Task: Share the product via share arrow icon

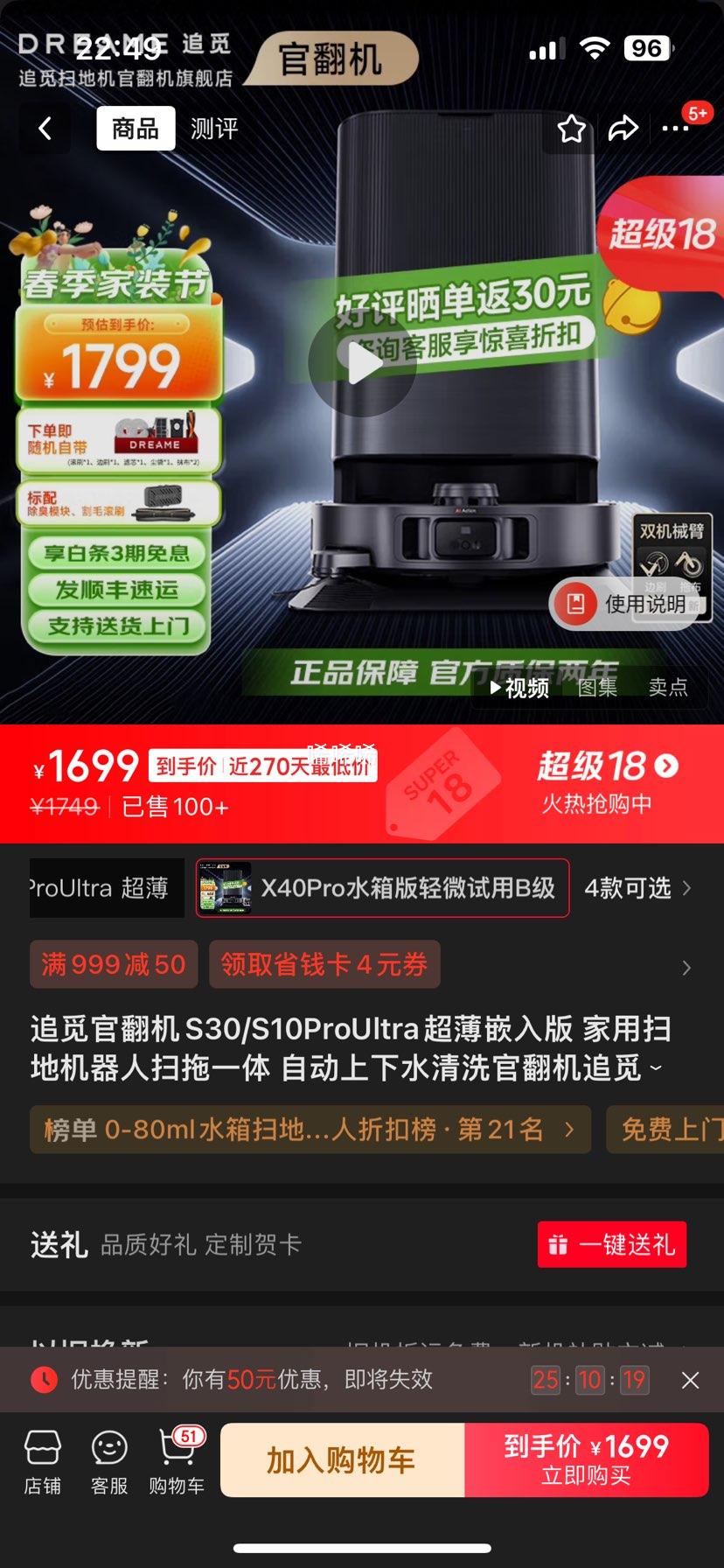Action: (x=624, y=128)
